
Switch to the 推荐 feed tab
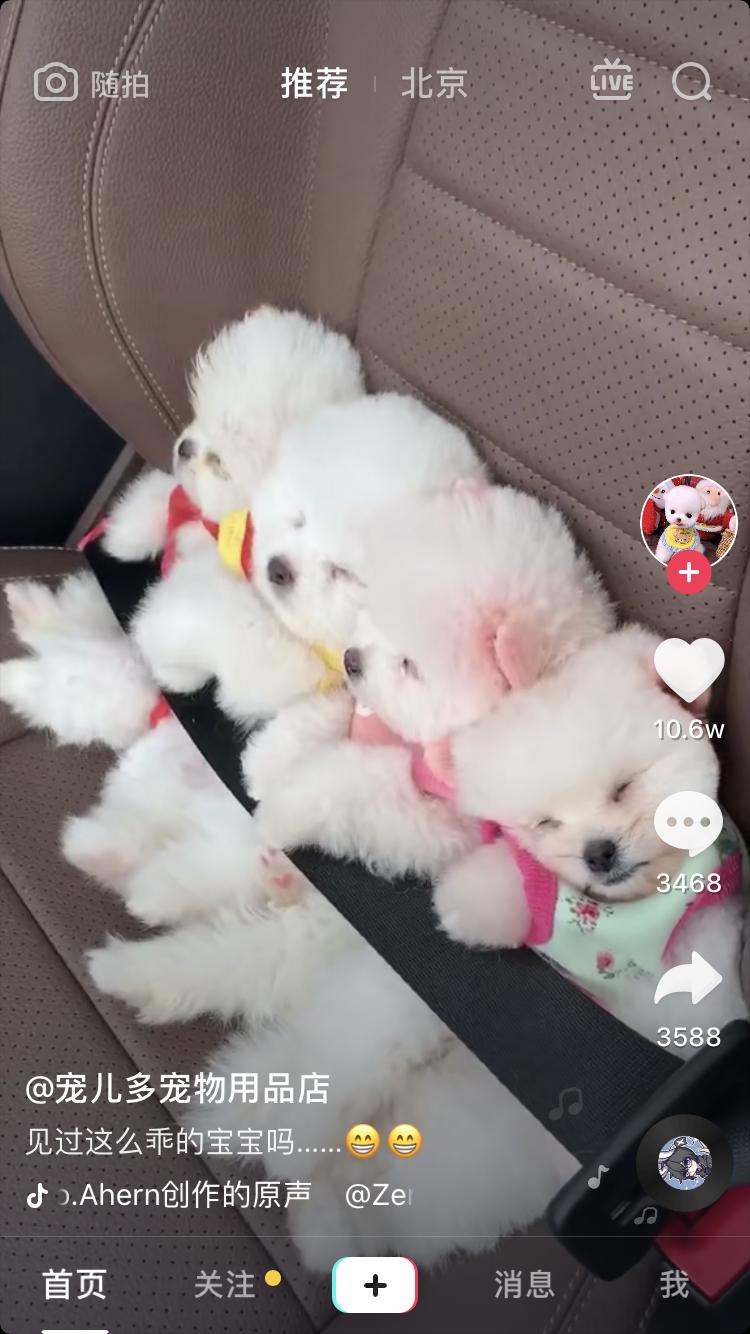314,84
